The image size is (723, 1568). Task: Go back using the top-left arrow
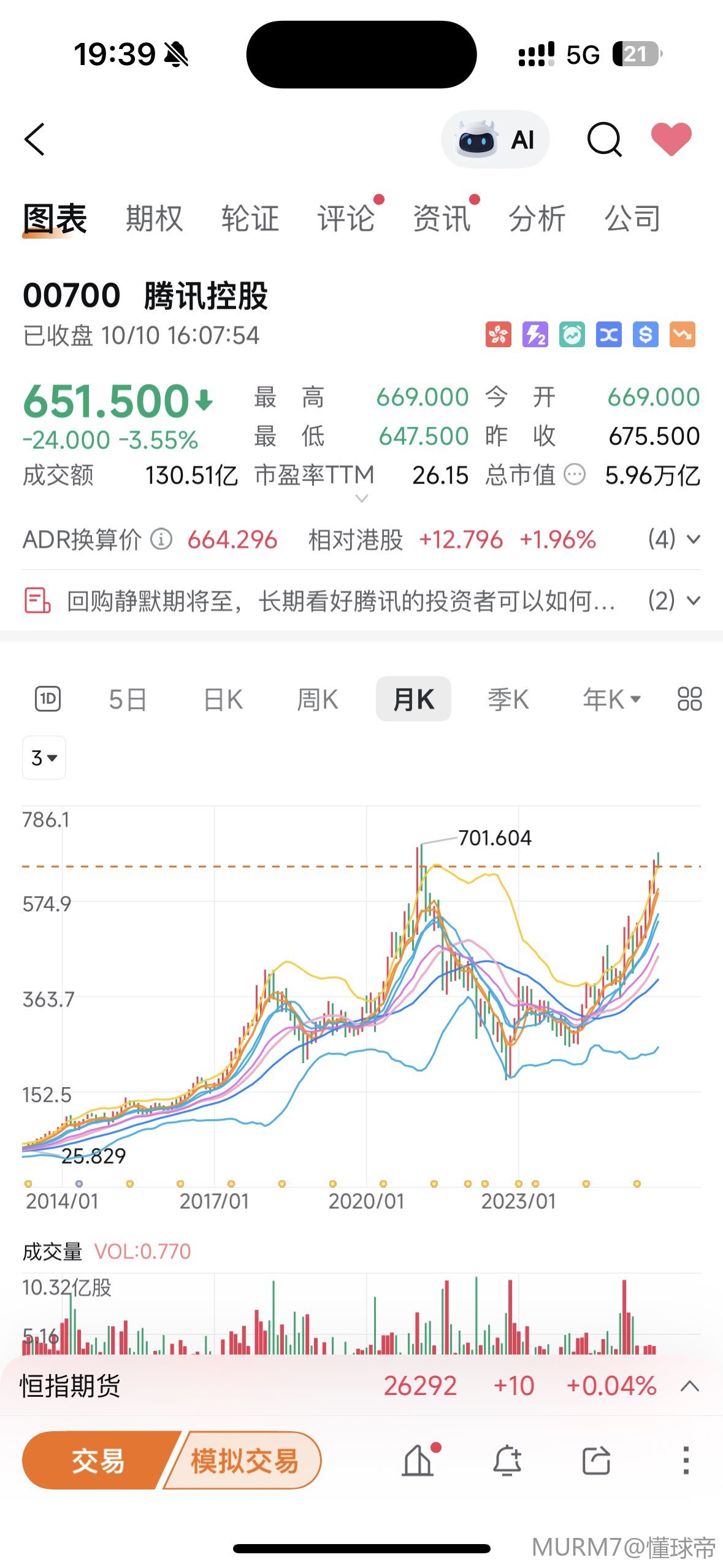pos(35,139)
